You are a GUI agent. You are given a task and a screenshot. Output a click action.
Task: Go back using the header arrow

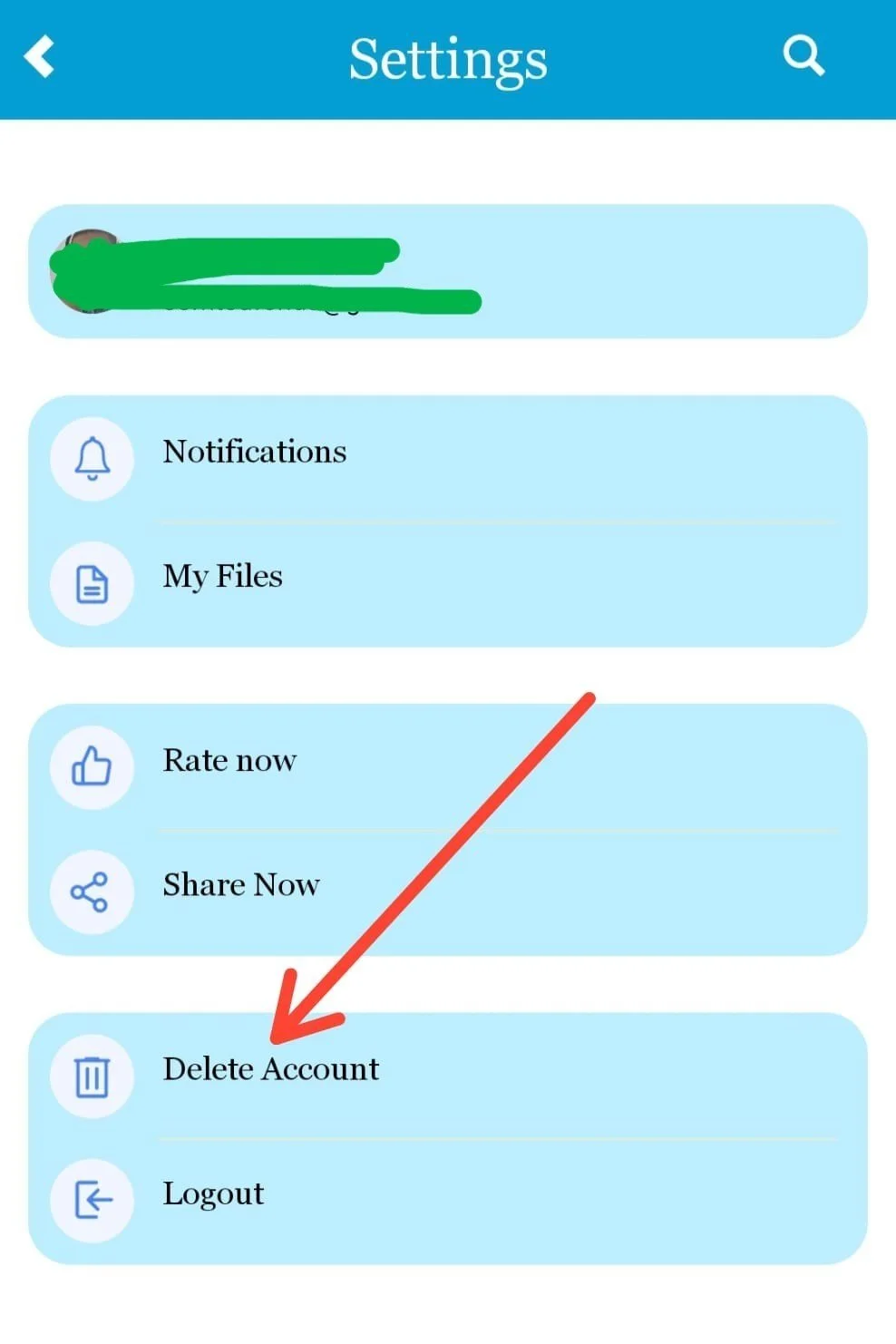(x=40, y=57)
